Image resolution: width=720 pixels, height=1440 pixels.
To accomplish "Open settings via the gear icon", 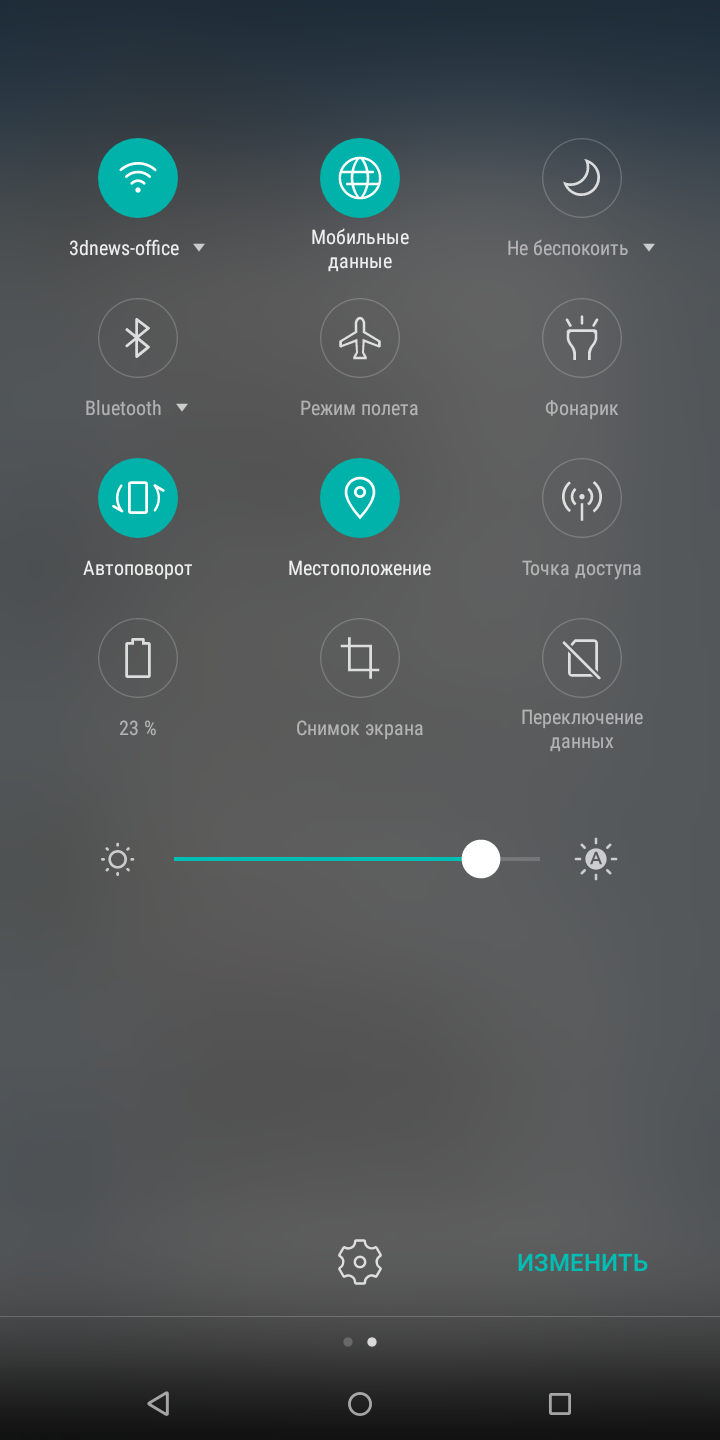I will pyautogui.click(x=360, y=1262).
